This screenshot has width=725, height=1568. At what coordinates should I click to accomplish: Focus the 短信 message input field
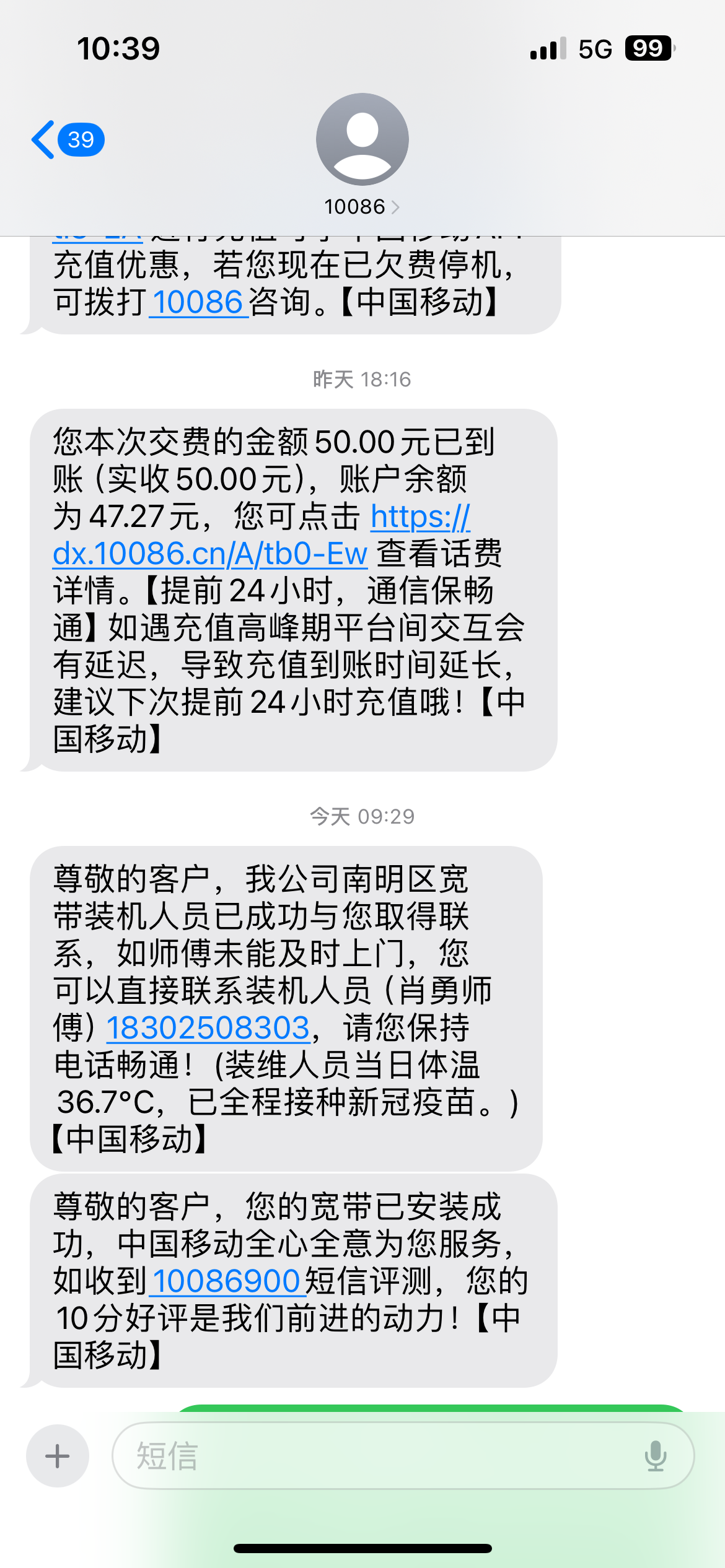(x=372, y=1456)
